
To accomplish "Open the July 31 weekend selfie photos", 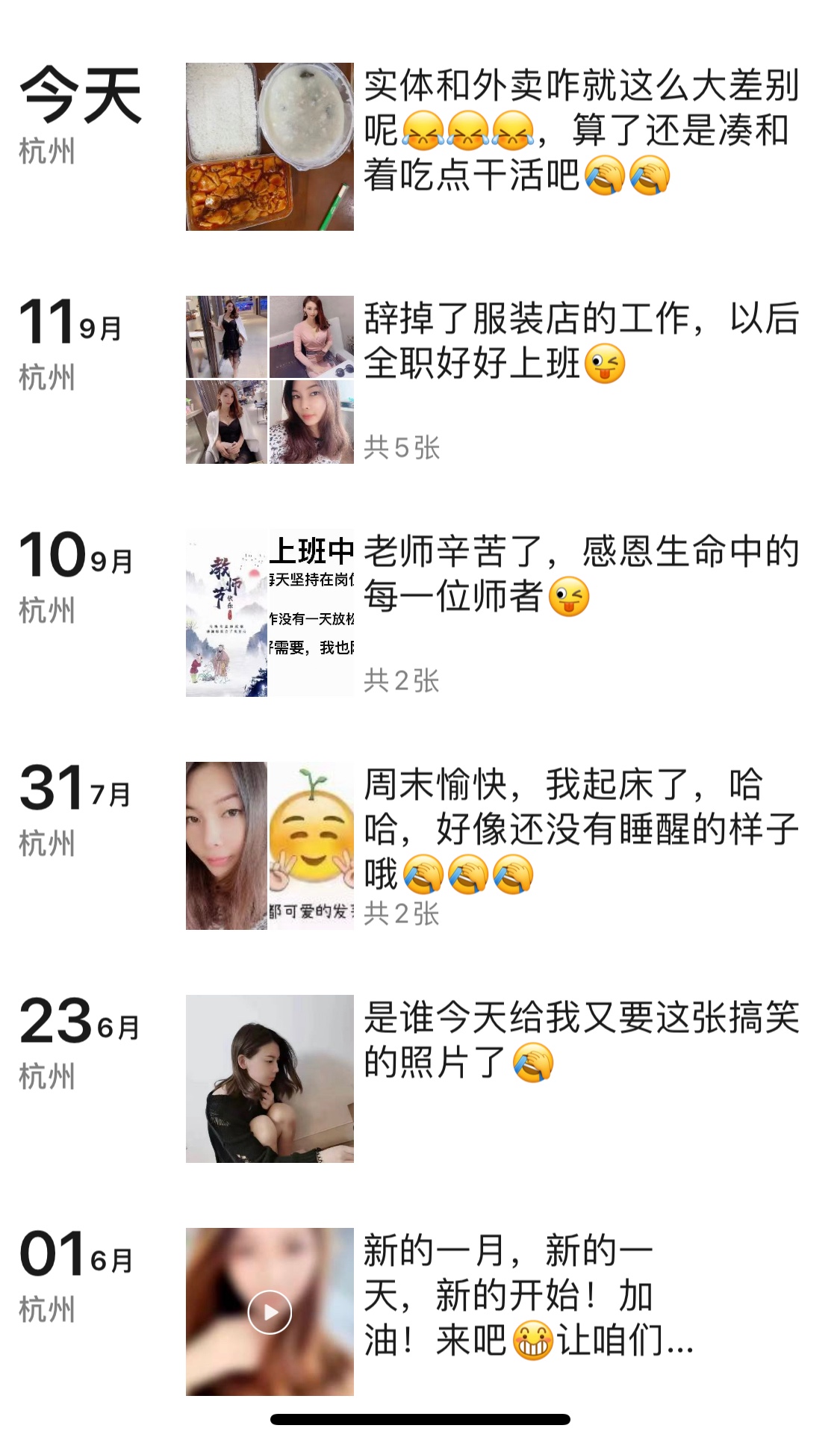I will (x=270, y=845).
